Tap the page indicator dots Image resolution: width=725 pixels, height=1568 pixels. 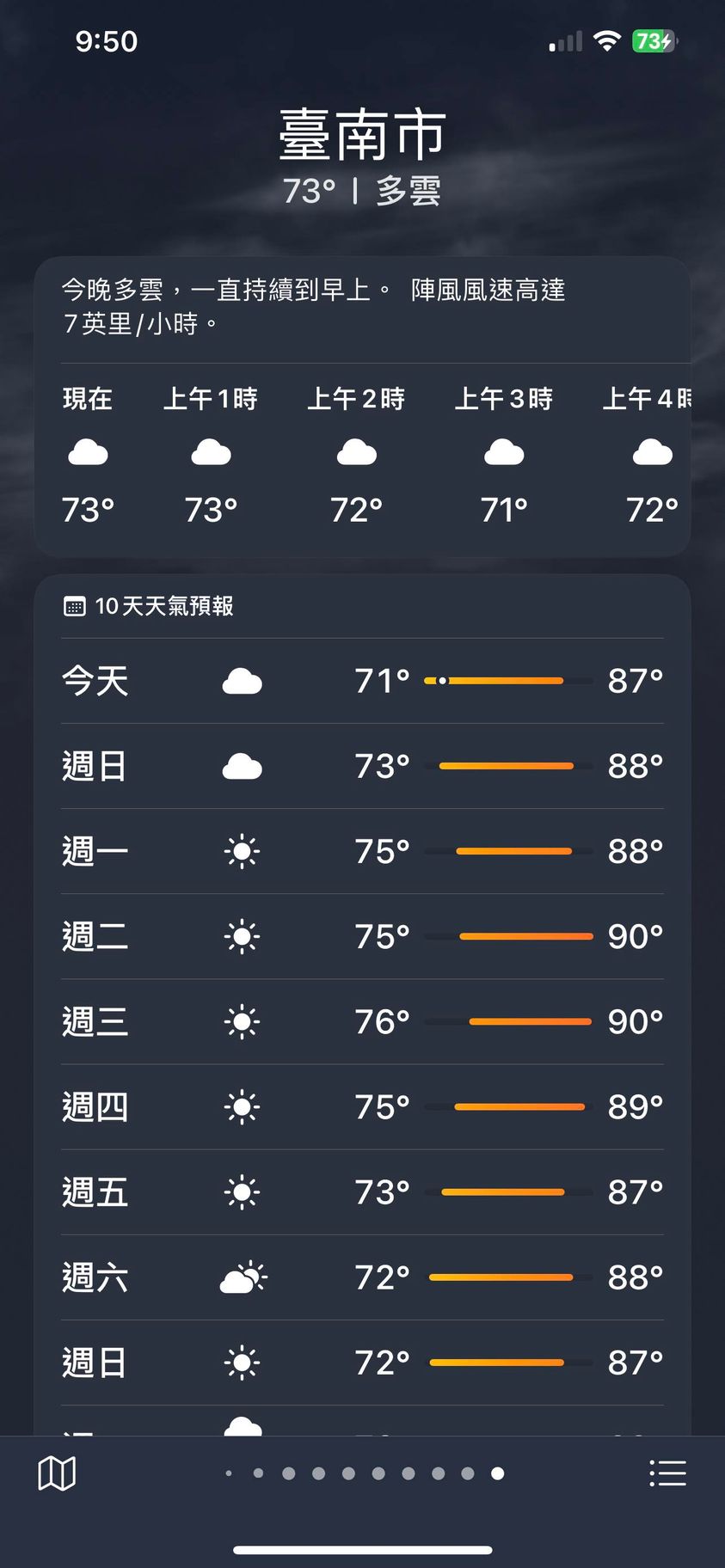coord(362,1473)
